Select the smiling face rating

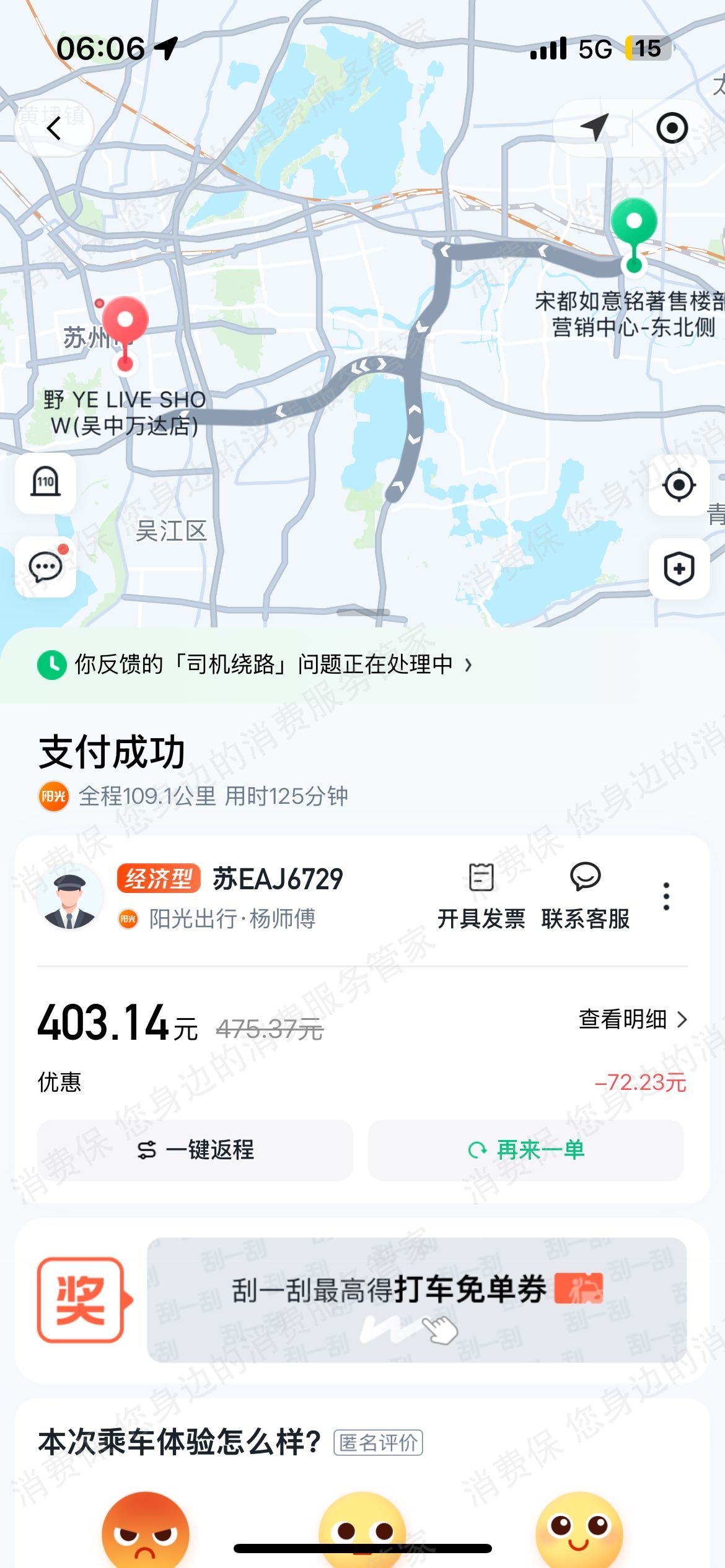pyautogui.click(x=579, y=1527)
